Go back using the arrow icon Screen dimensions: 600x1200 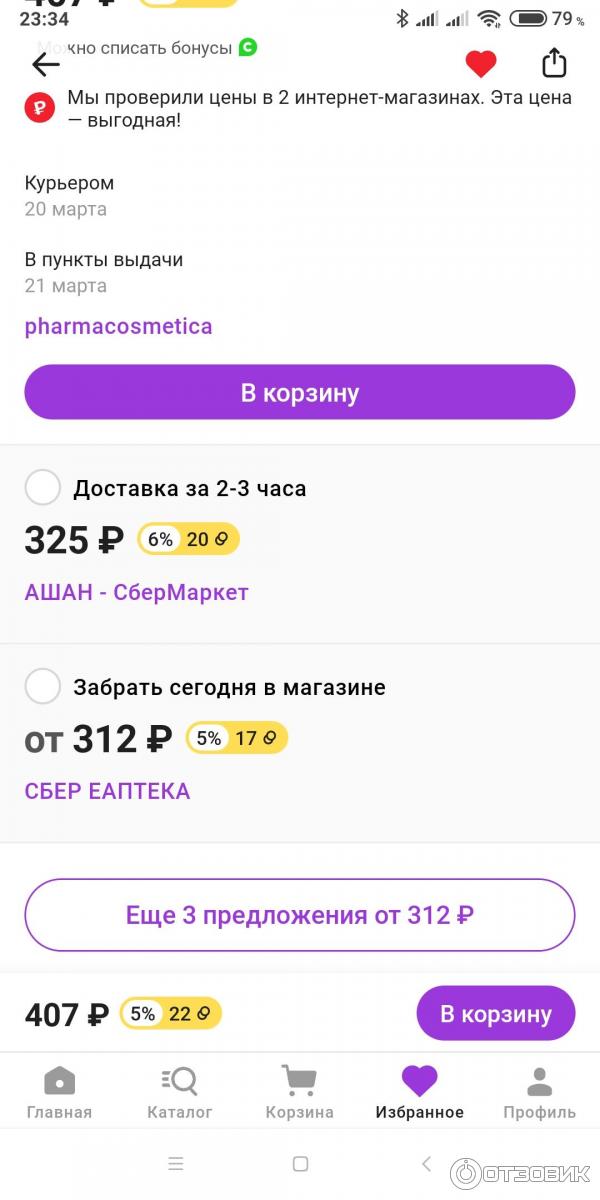(46, 65)
